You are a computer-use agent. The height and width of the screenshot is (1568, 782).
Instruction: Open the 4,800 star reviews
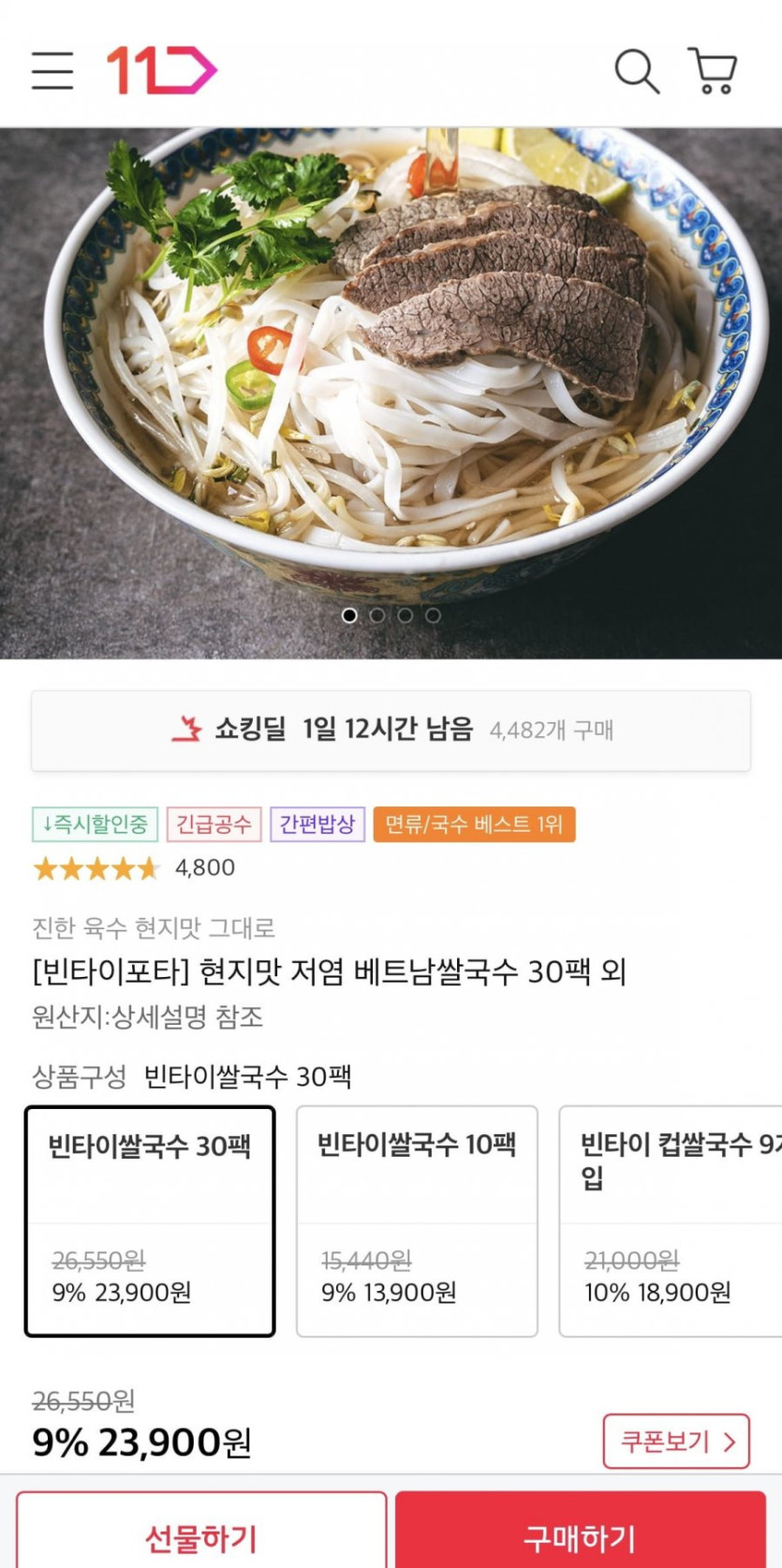(x=134, y=868)
